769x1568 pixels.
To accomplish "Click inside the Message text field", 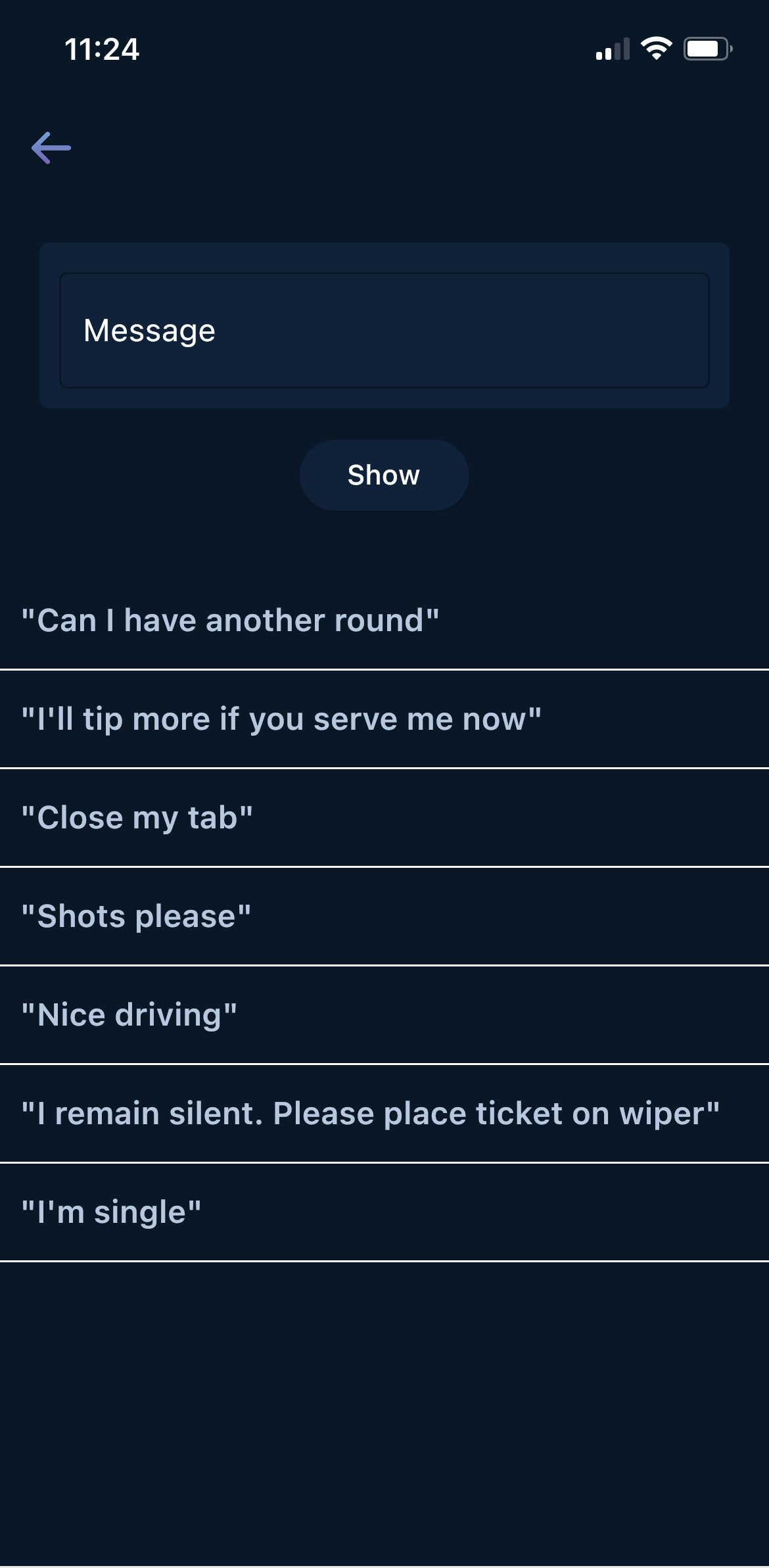I will coord(384,330).
